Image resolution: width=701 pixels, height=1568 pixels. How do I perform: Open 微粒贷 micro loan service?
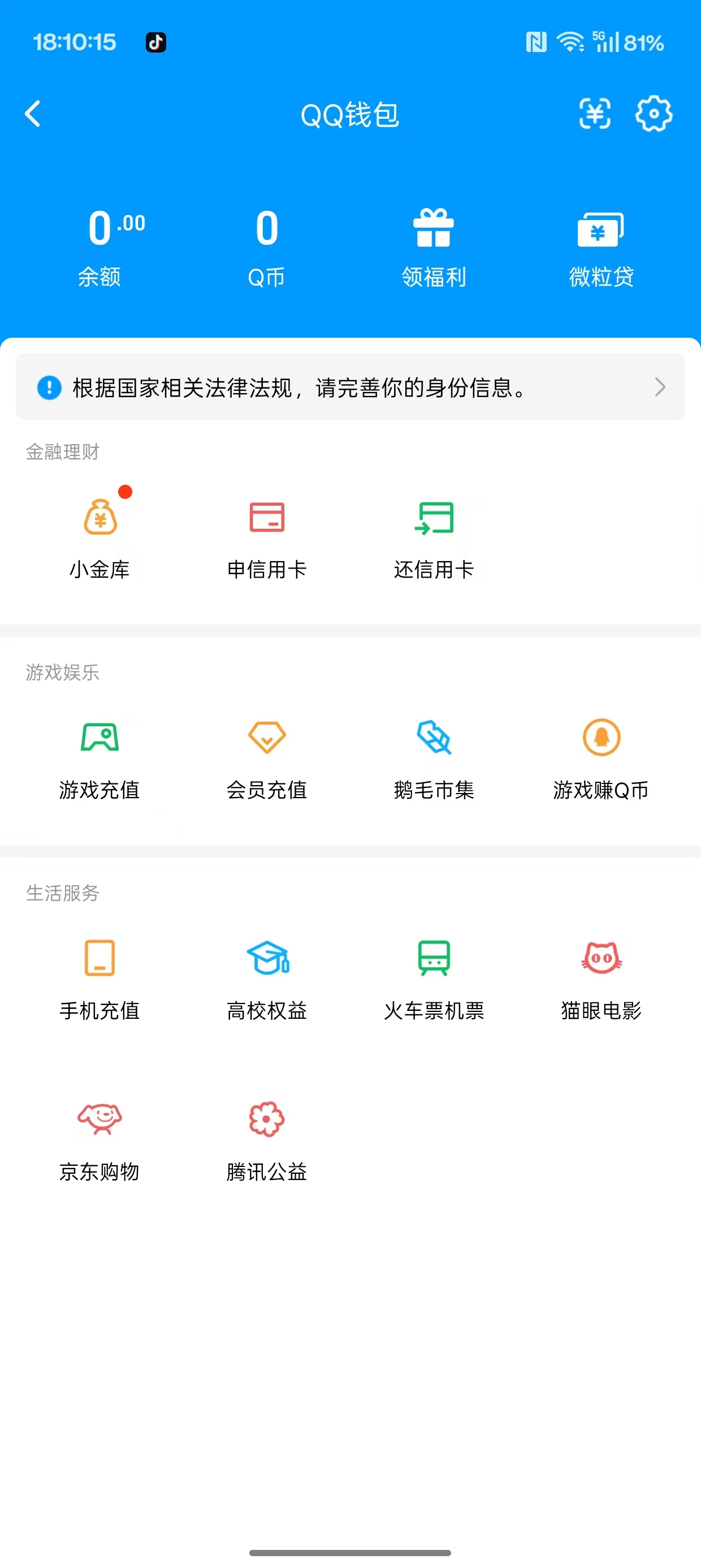point(600,247)
